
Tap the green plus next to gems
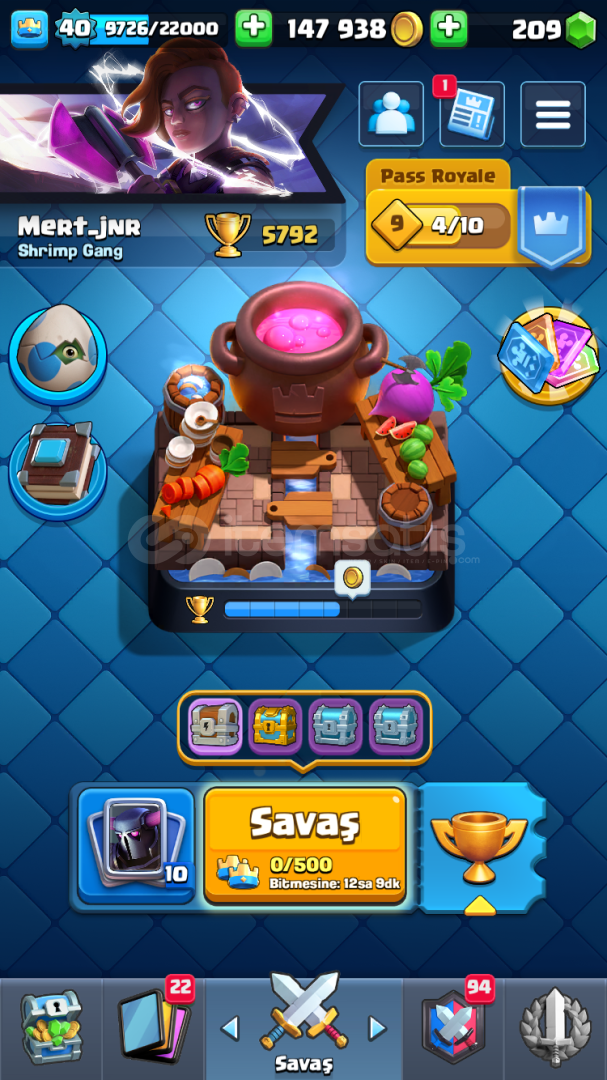click(x=449, y=29)
